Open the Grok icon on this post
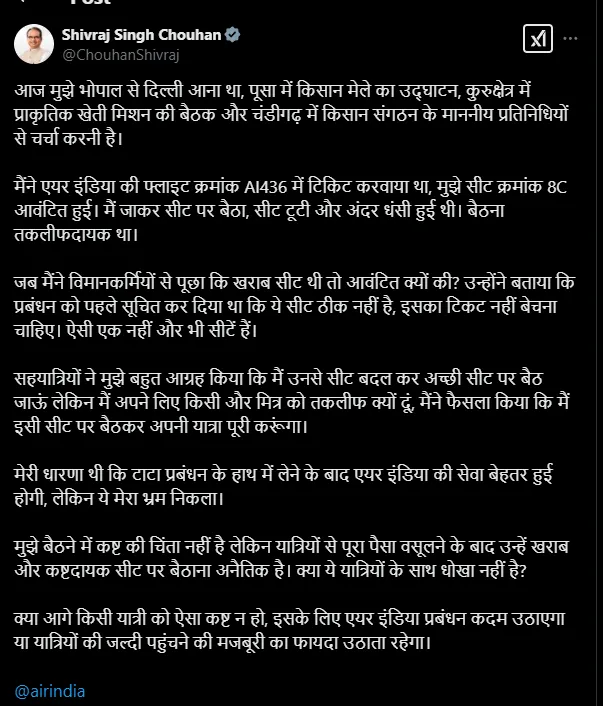603x706 pixels. pos(536,39)
